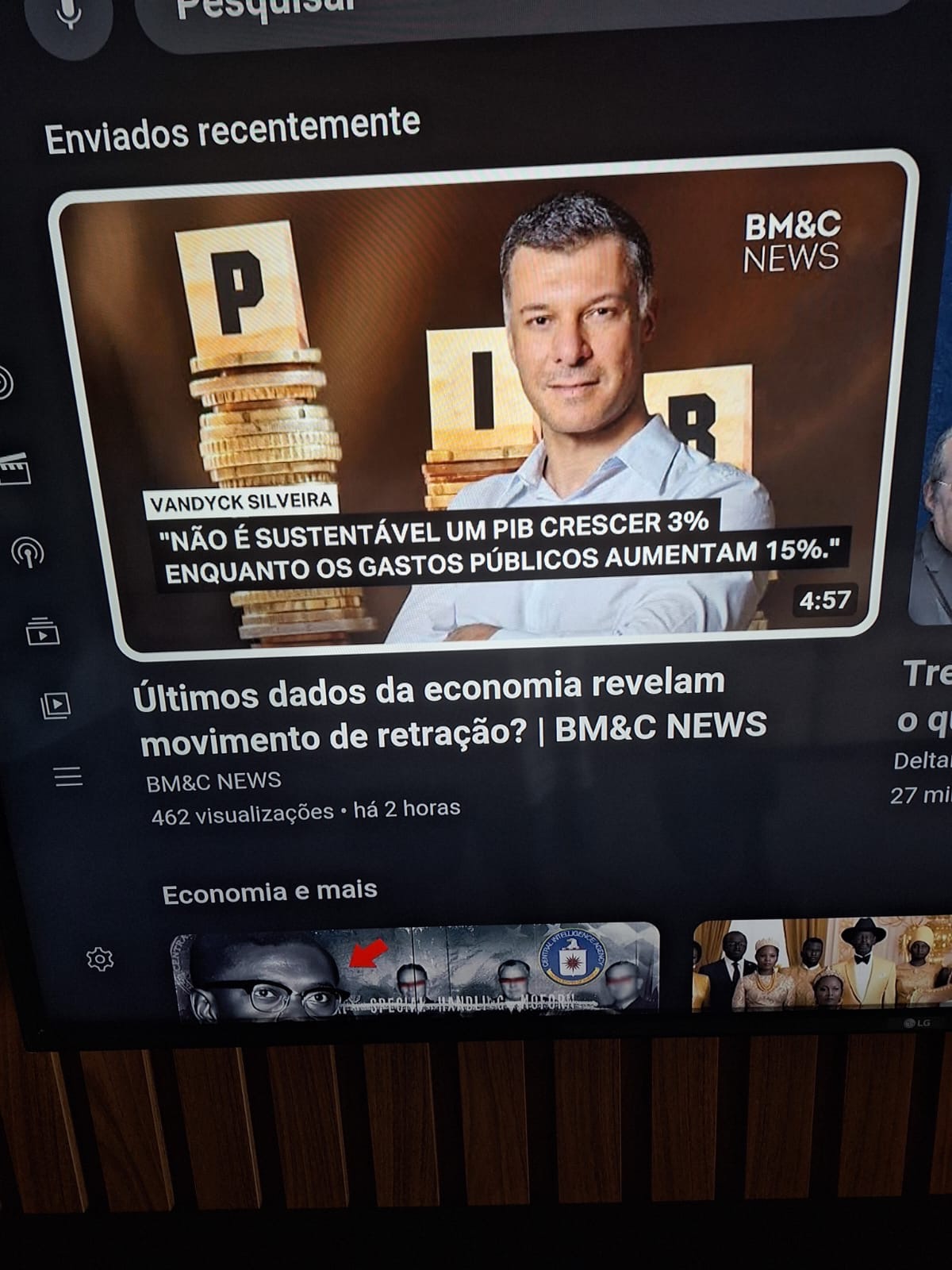
Task: Go to the subscriptions section
Action: coord(43,631)
